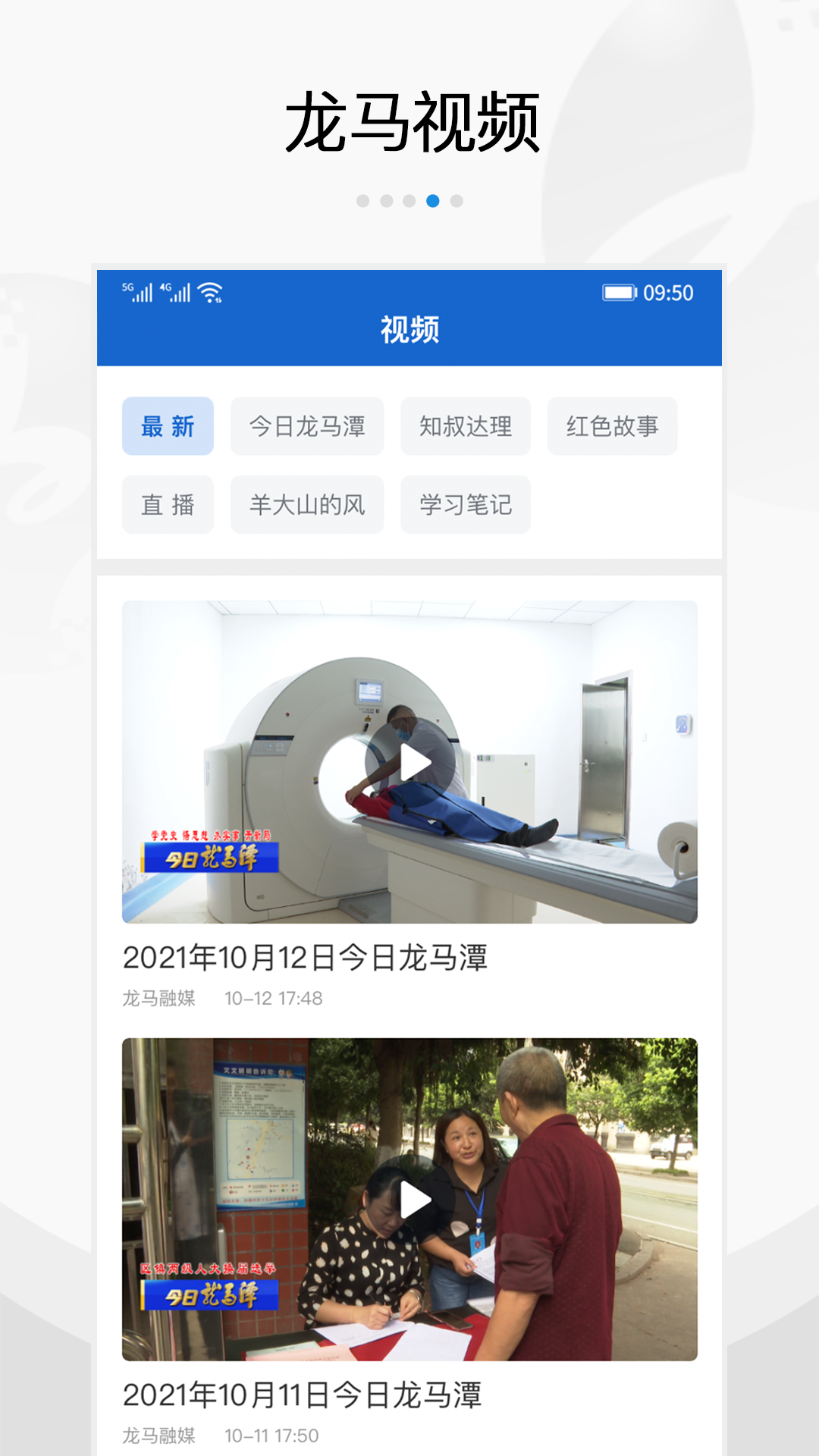
Task: Switch to the 学习笔记 tab
Action: tap(465, 504)
